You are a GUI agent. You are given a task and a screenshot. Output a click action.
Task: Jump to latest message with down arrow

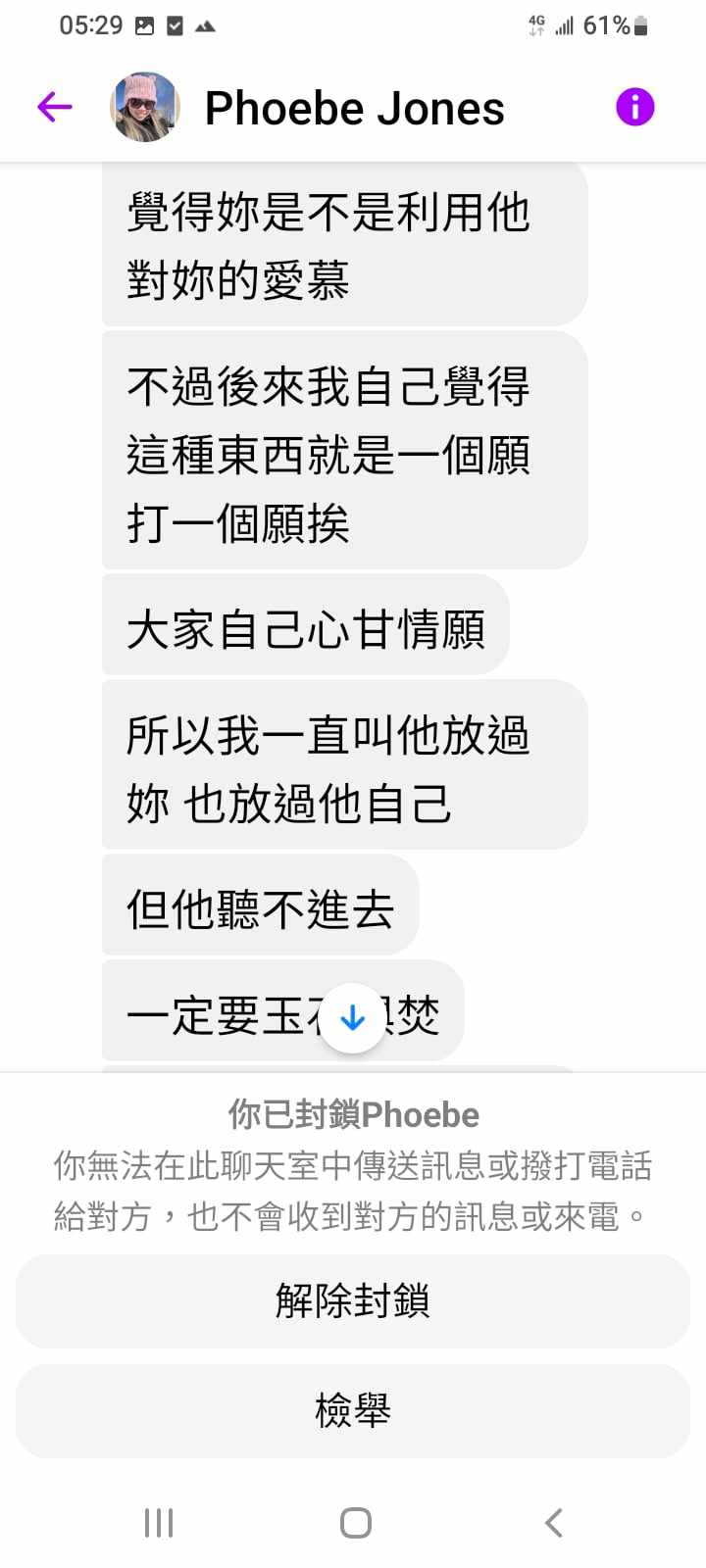coord(352,1019)
